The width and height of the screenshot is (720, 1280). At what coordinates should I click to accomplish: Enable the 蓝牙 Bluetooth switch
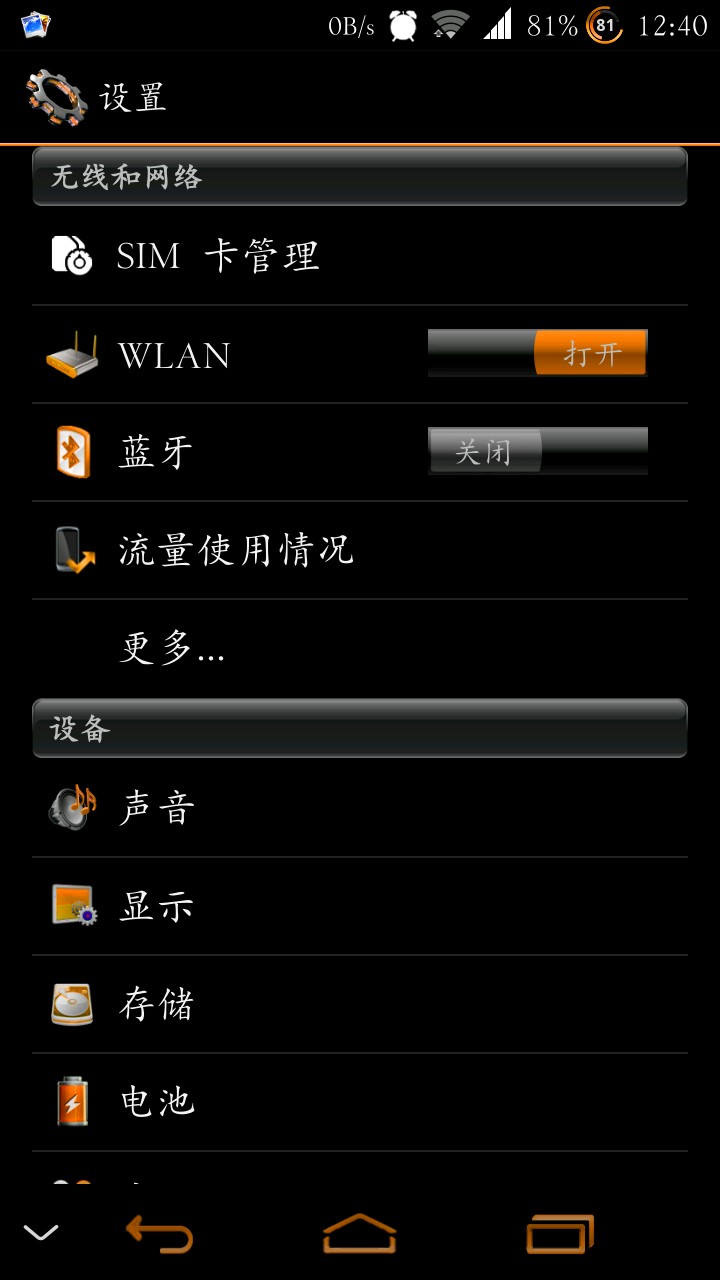[538, 451]
